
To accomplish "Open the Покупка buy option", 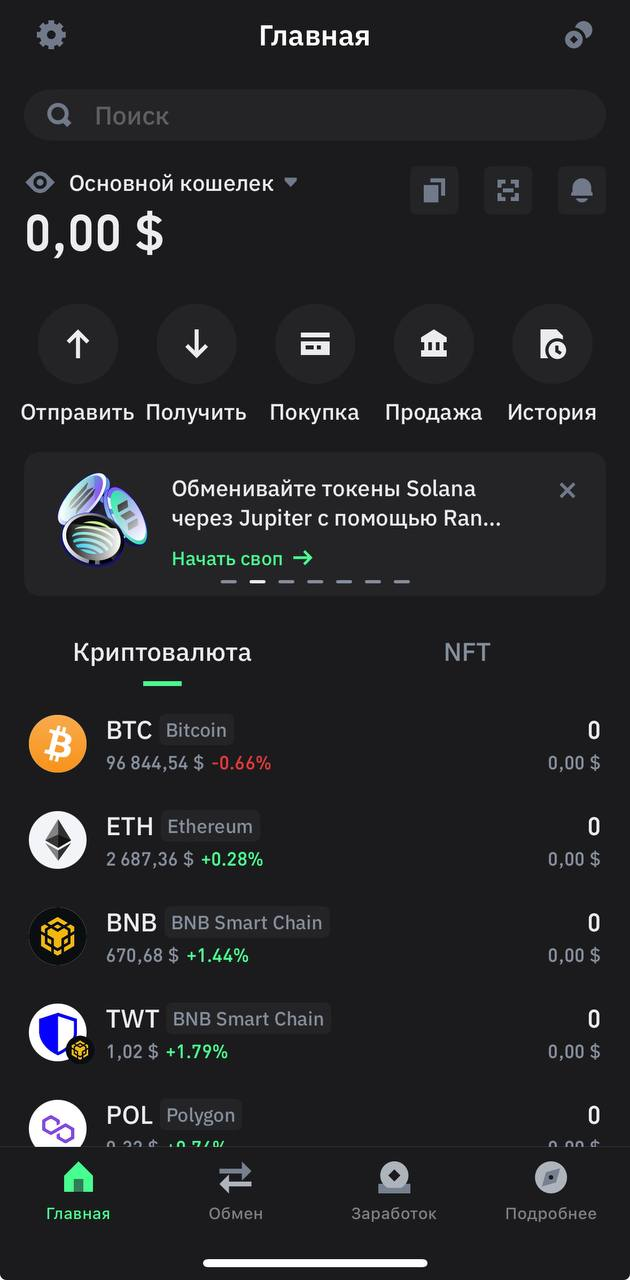I will (x=315, y=345).
